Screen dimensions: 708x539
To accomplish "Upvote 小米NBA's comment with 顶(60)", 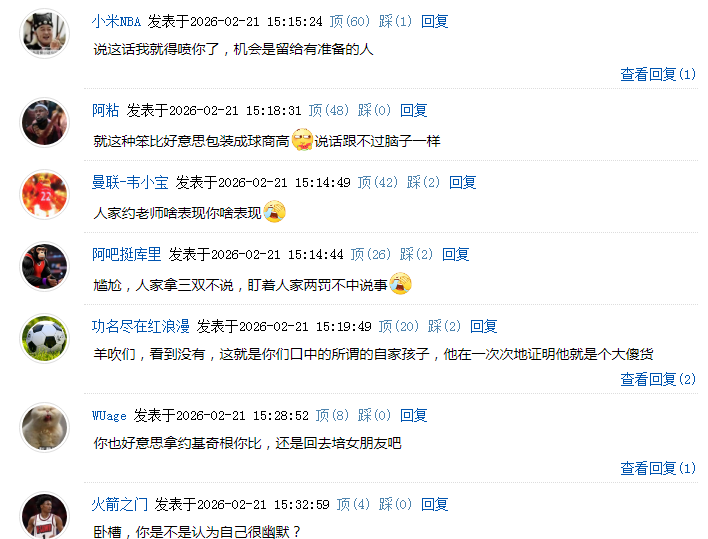I will 350,21.
